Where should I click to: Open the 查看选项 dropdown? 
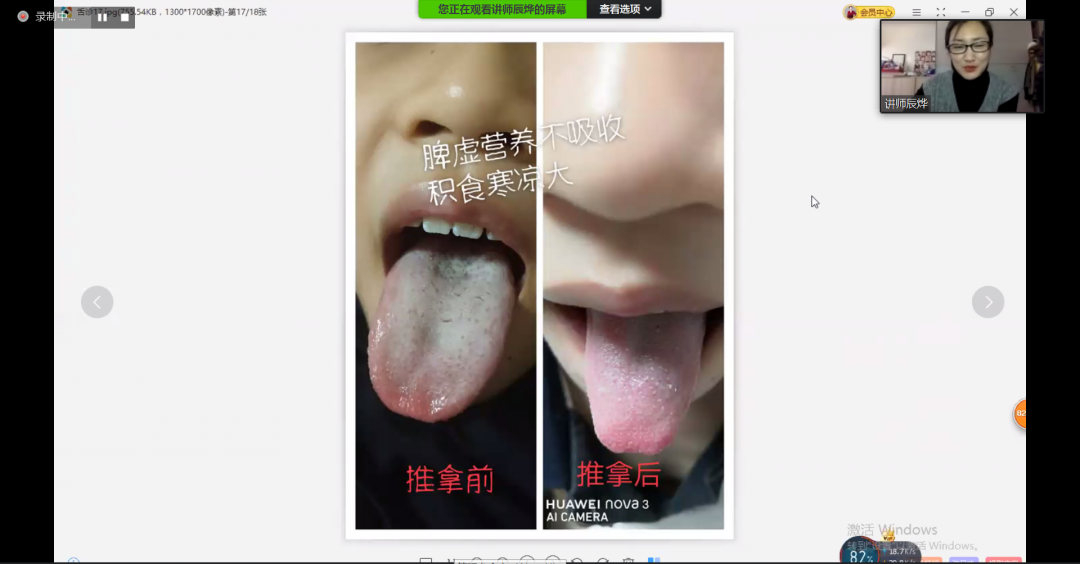(625, 9)
